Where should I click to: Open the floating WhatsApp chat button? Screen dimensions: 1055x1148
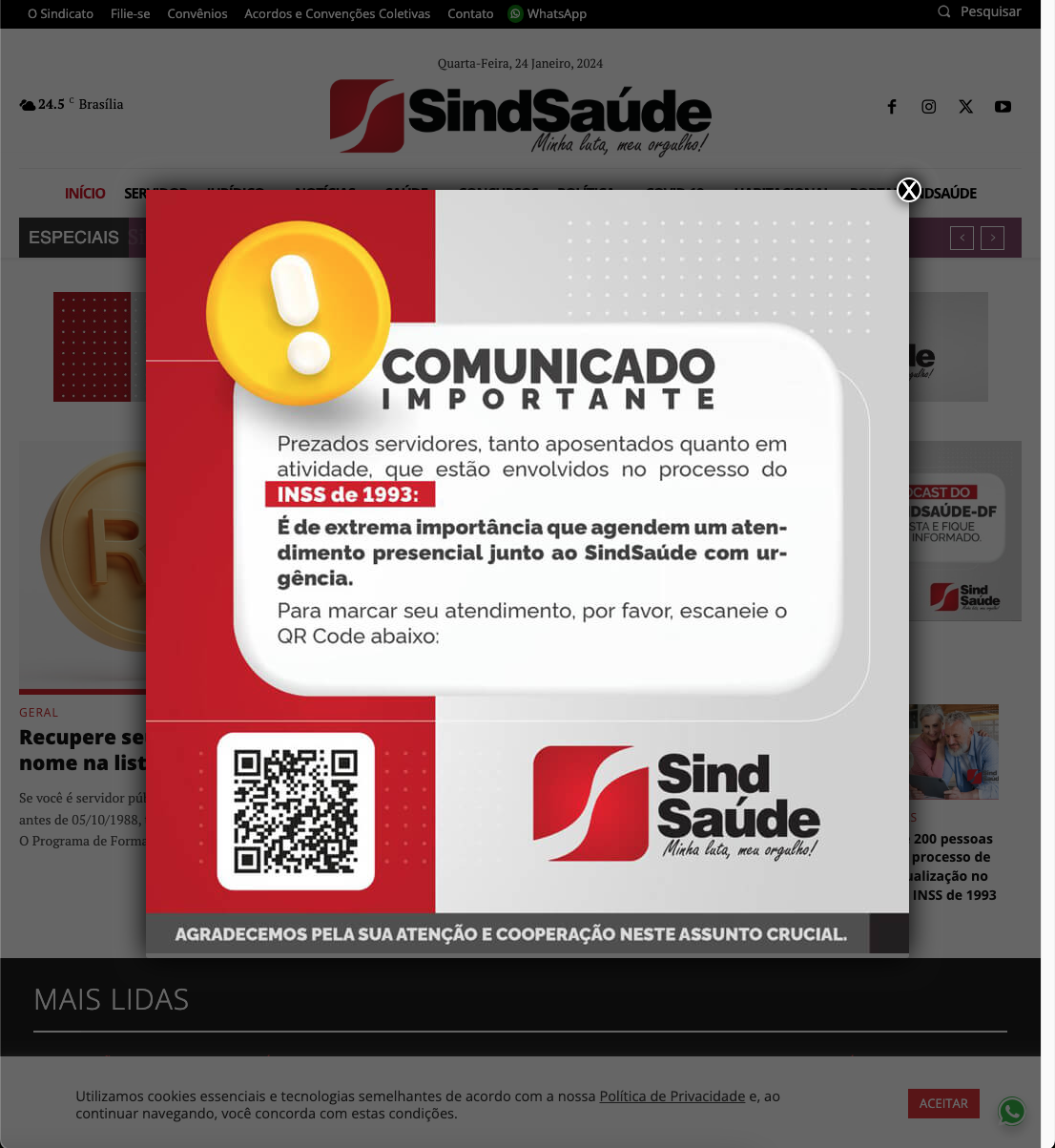click(x=1011, y=1111)
